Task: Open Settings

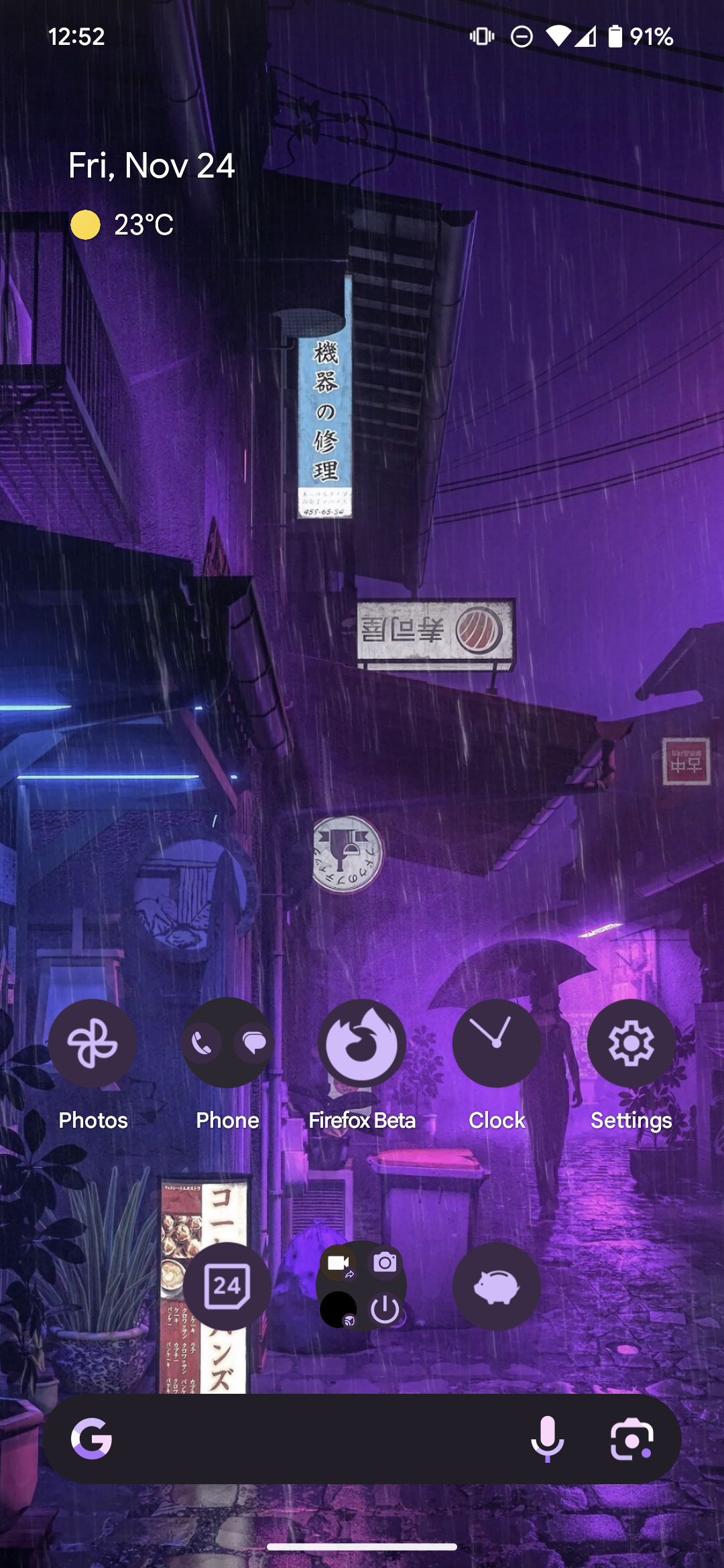Action: [631, 1043]
